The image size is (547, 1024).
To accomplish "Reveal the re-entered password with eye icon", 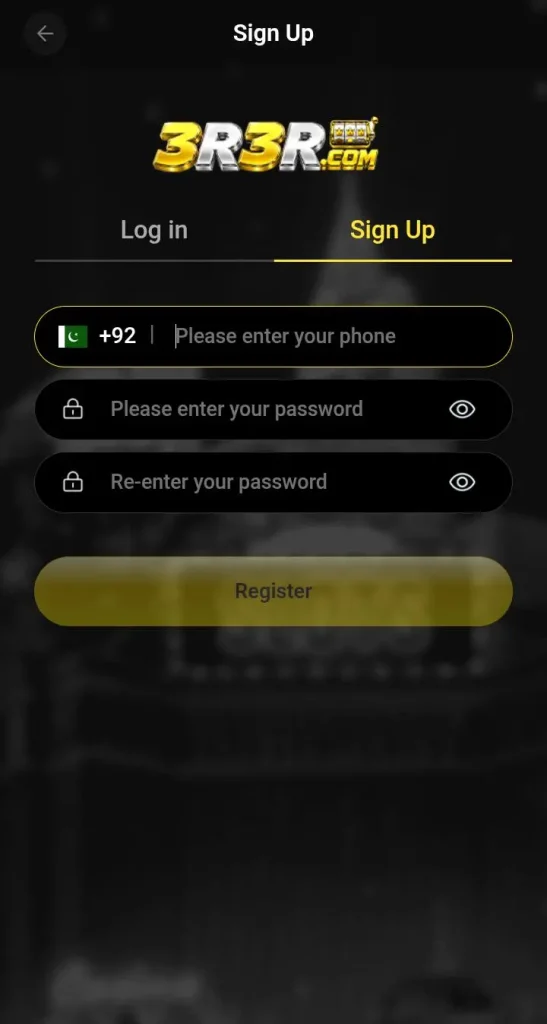I will [462, 483].
